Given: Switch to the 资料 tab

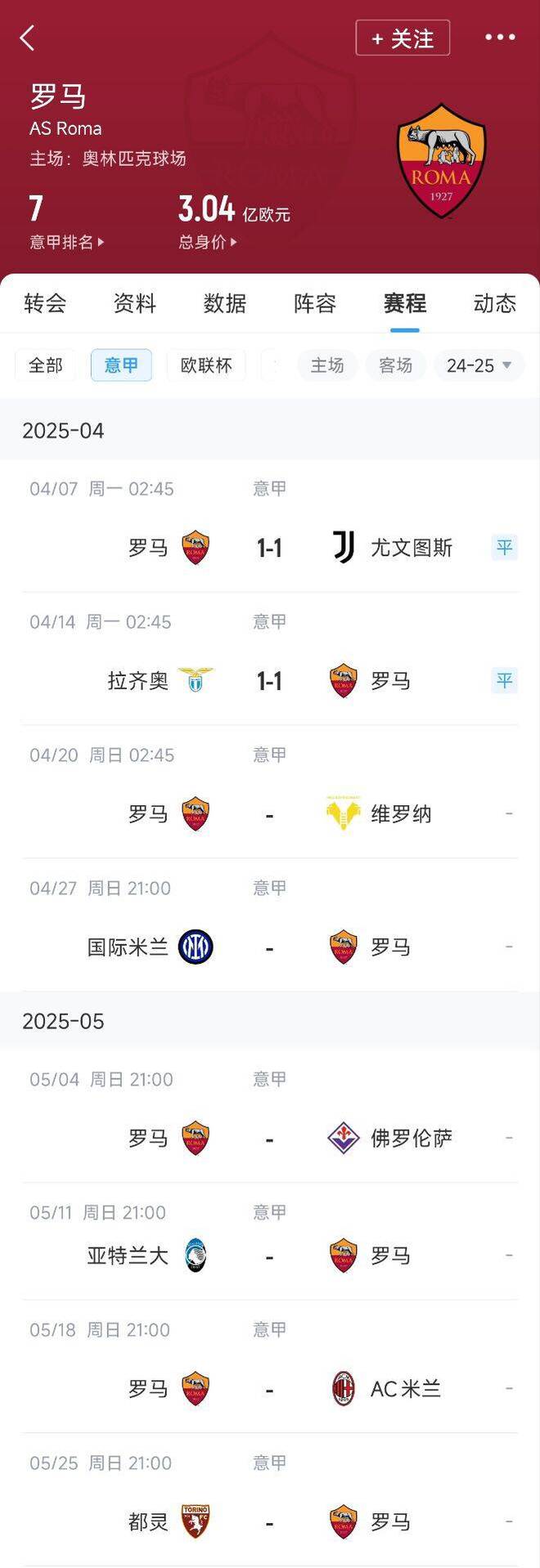Looking at the screenshot, I should click(x=135, y=303).
